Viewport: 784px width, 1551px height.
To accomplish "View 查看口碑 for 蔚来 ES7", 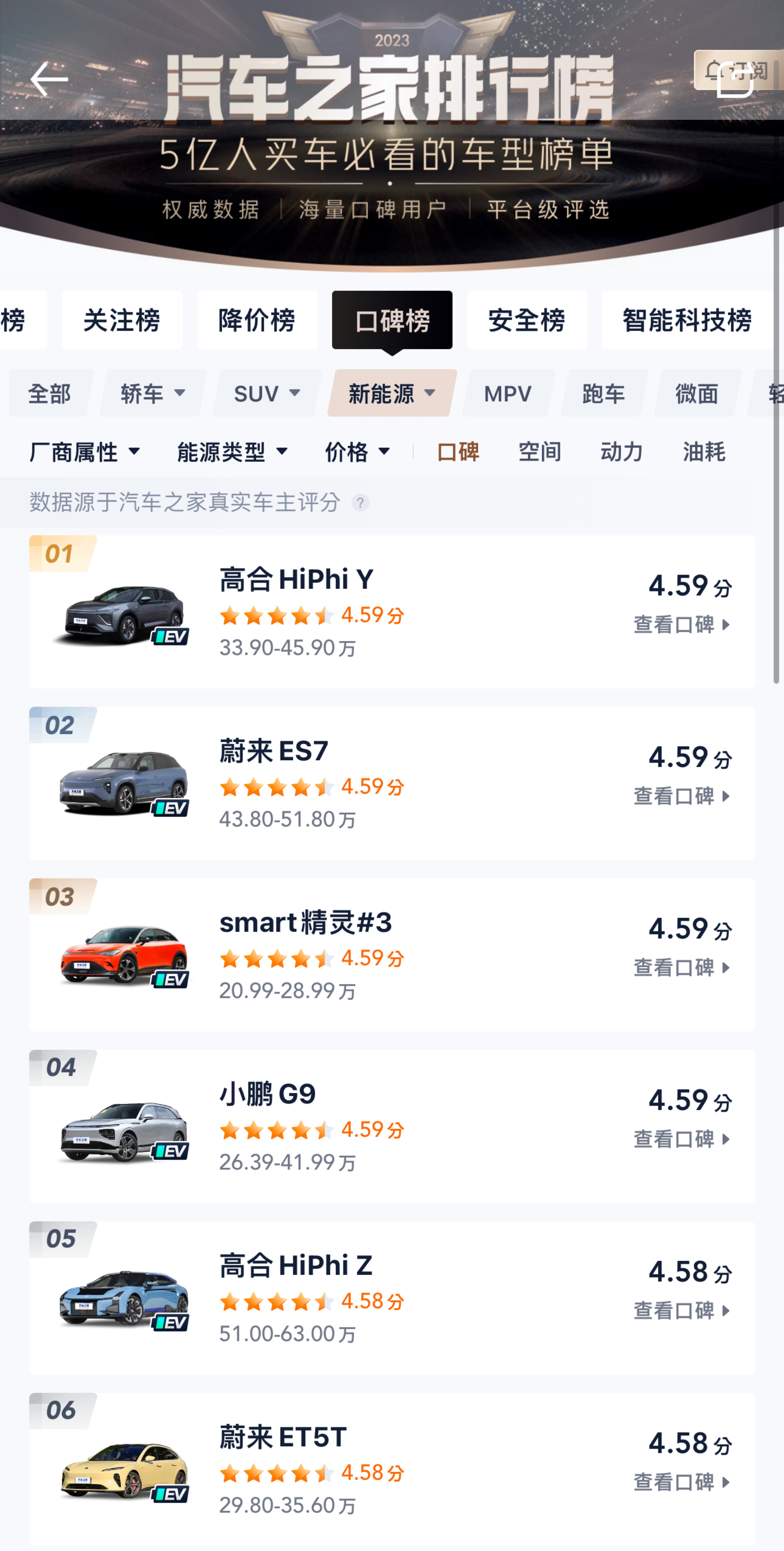I will coord(682,796).
